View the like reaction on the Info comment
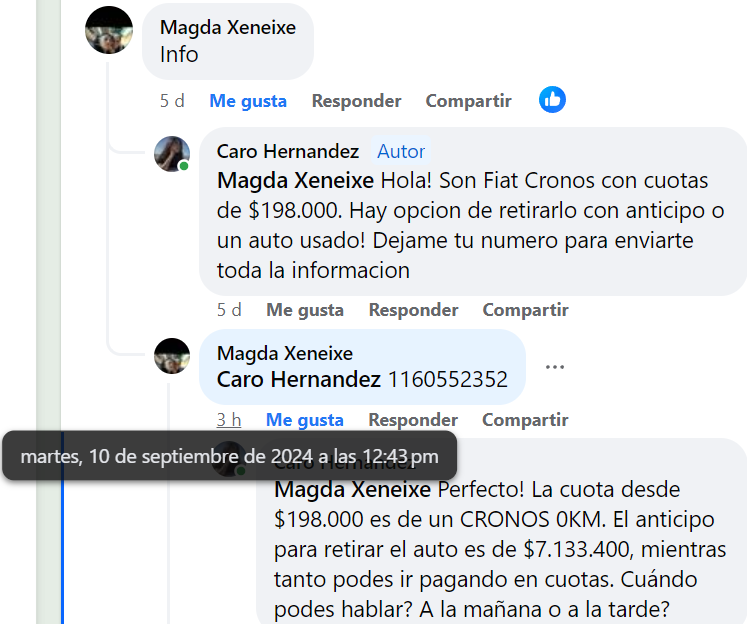Screen dimensions: 747x624 click(552, 100)
